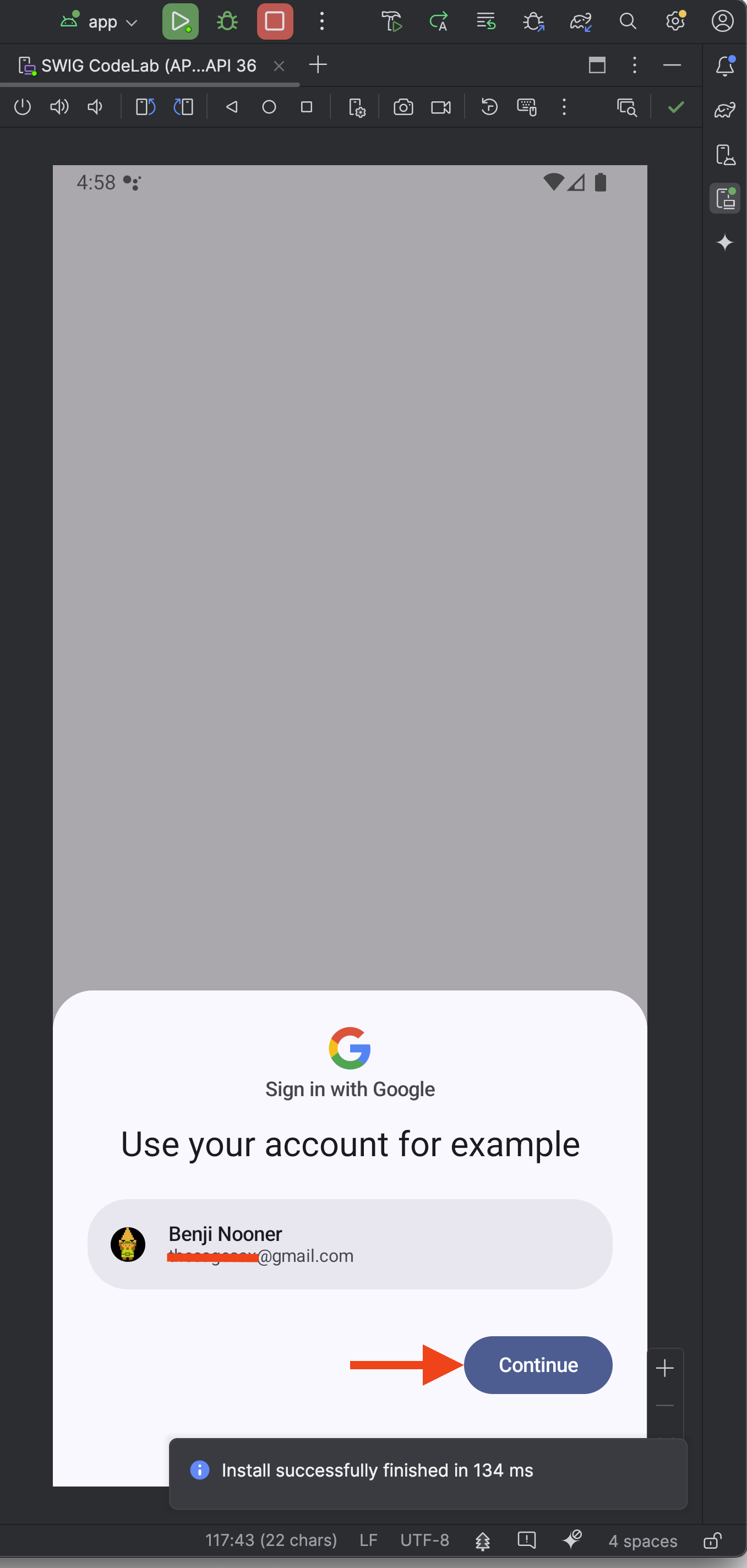This screenshot has width=747, height=1568.
Task: Start debugging with the bug icon
Action: (x=227, y=22)
